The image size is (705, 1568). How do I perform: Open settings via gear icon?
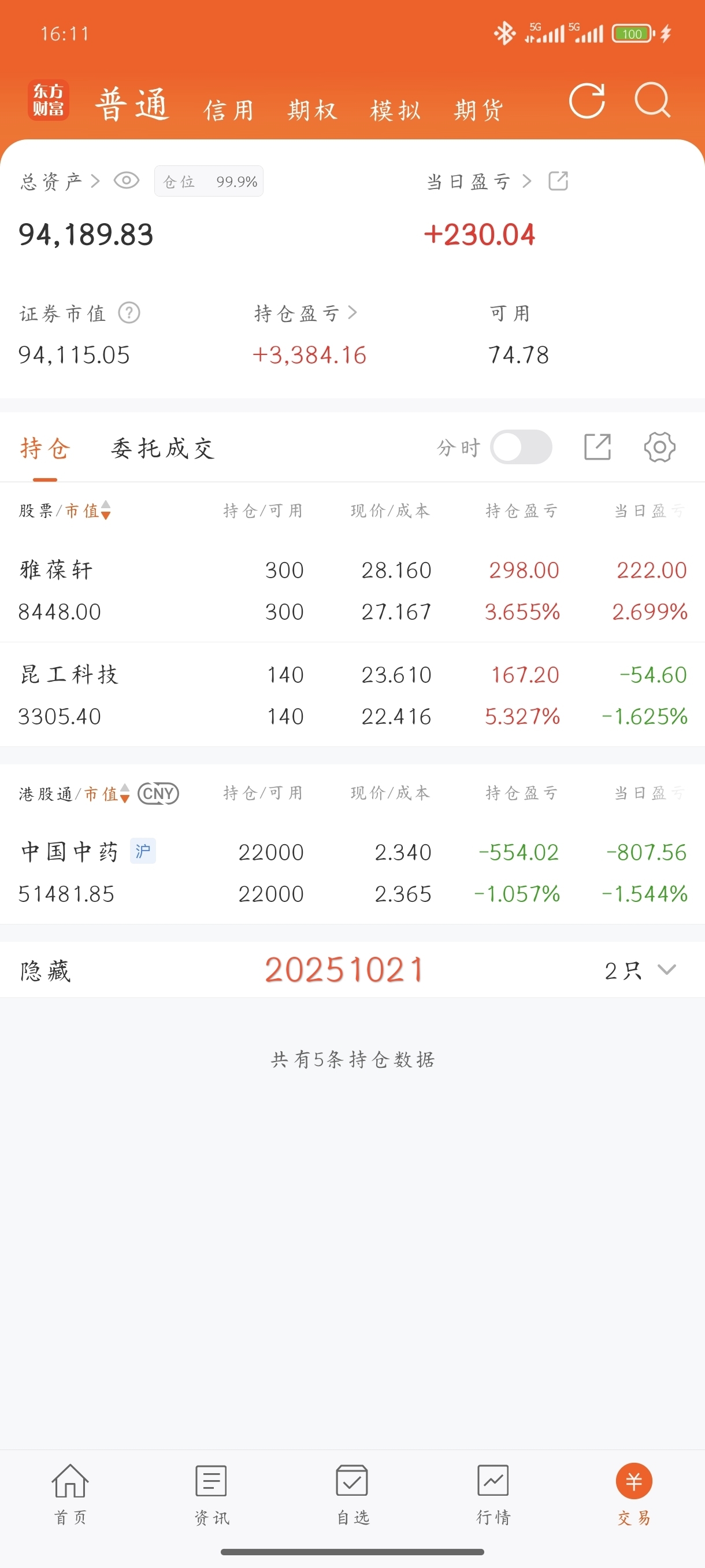coord(660,446)
